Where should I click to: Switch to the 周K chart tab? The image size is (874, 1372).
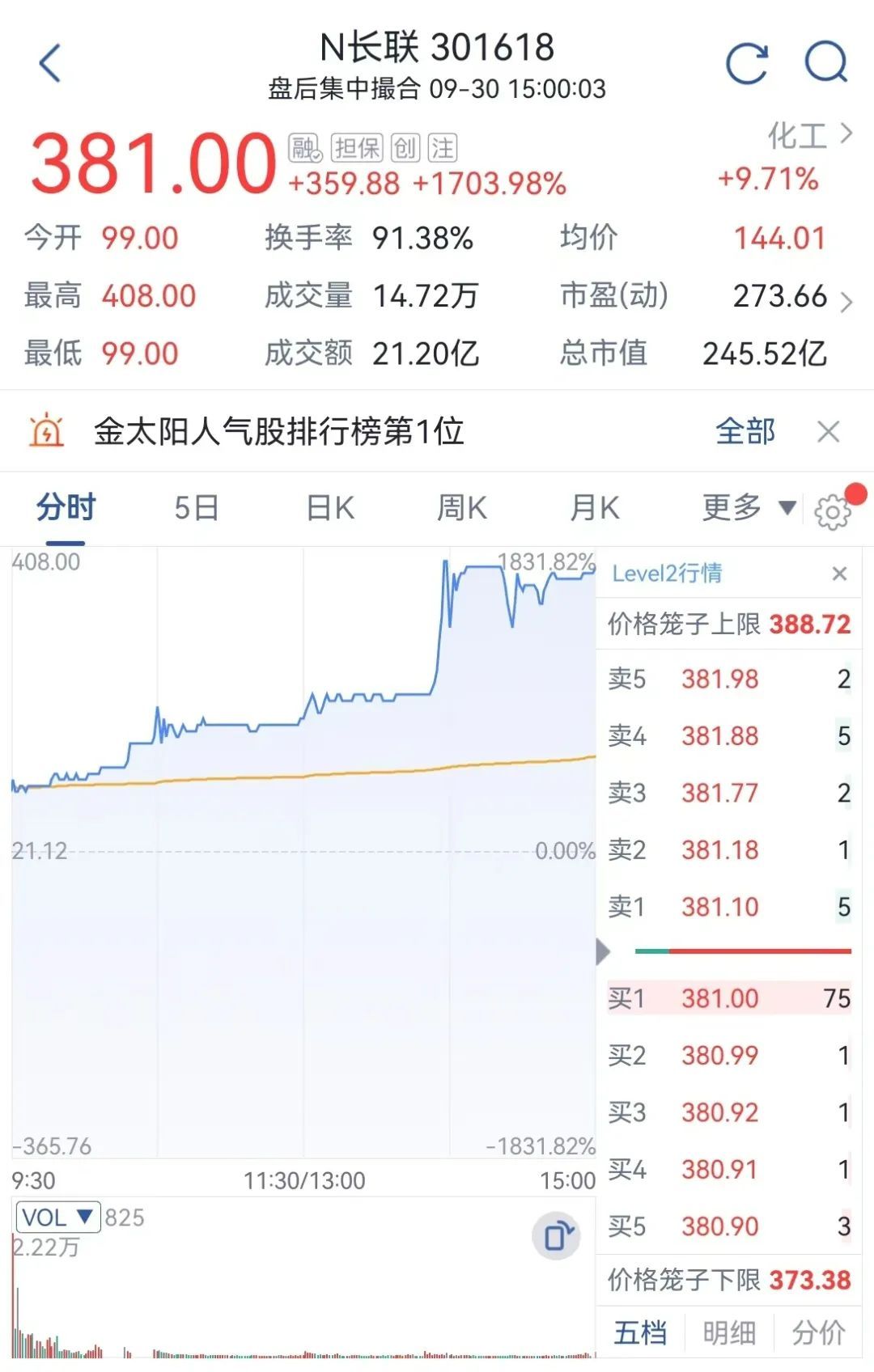click(462, 508)
